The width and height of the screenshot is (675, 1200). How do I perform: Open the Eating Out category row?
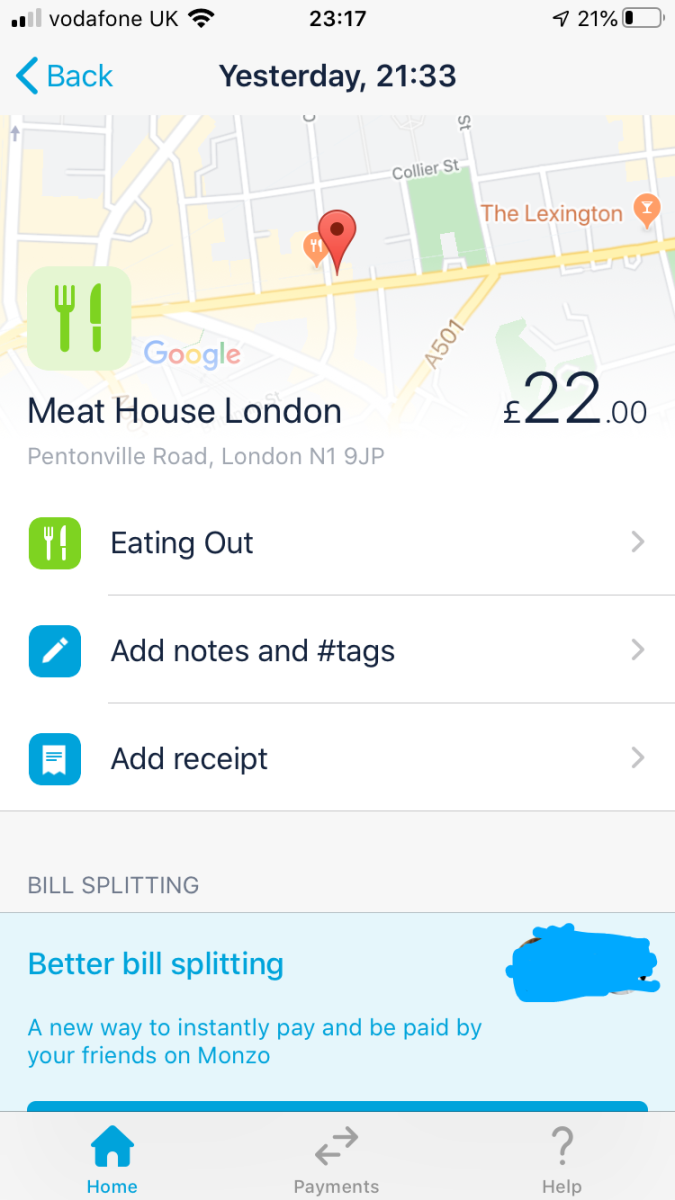pyautogui.click(x=337, y=543)
